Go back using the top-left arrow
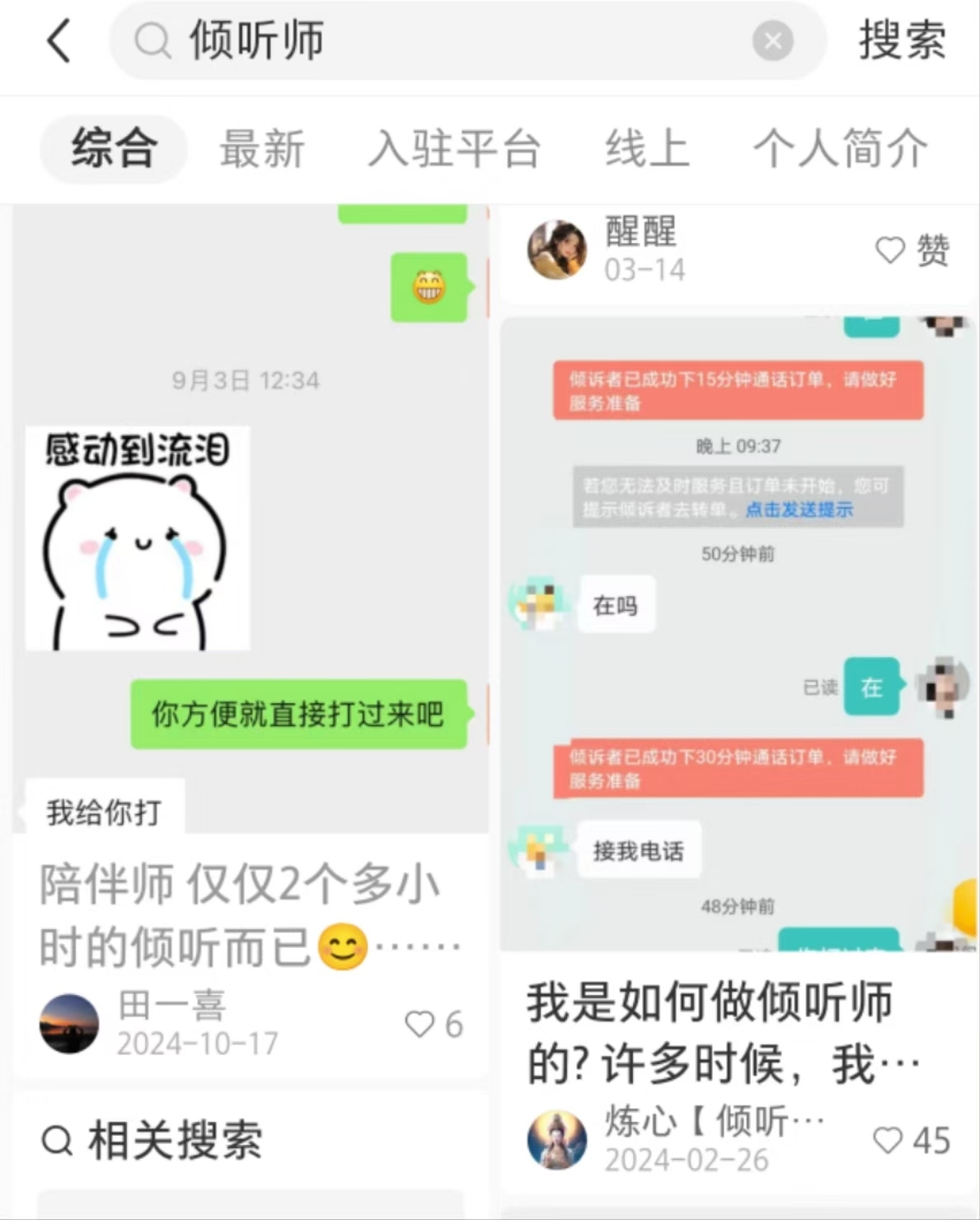This screenshot has height=1220, width=980. coord(59,40)
